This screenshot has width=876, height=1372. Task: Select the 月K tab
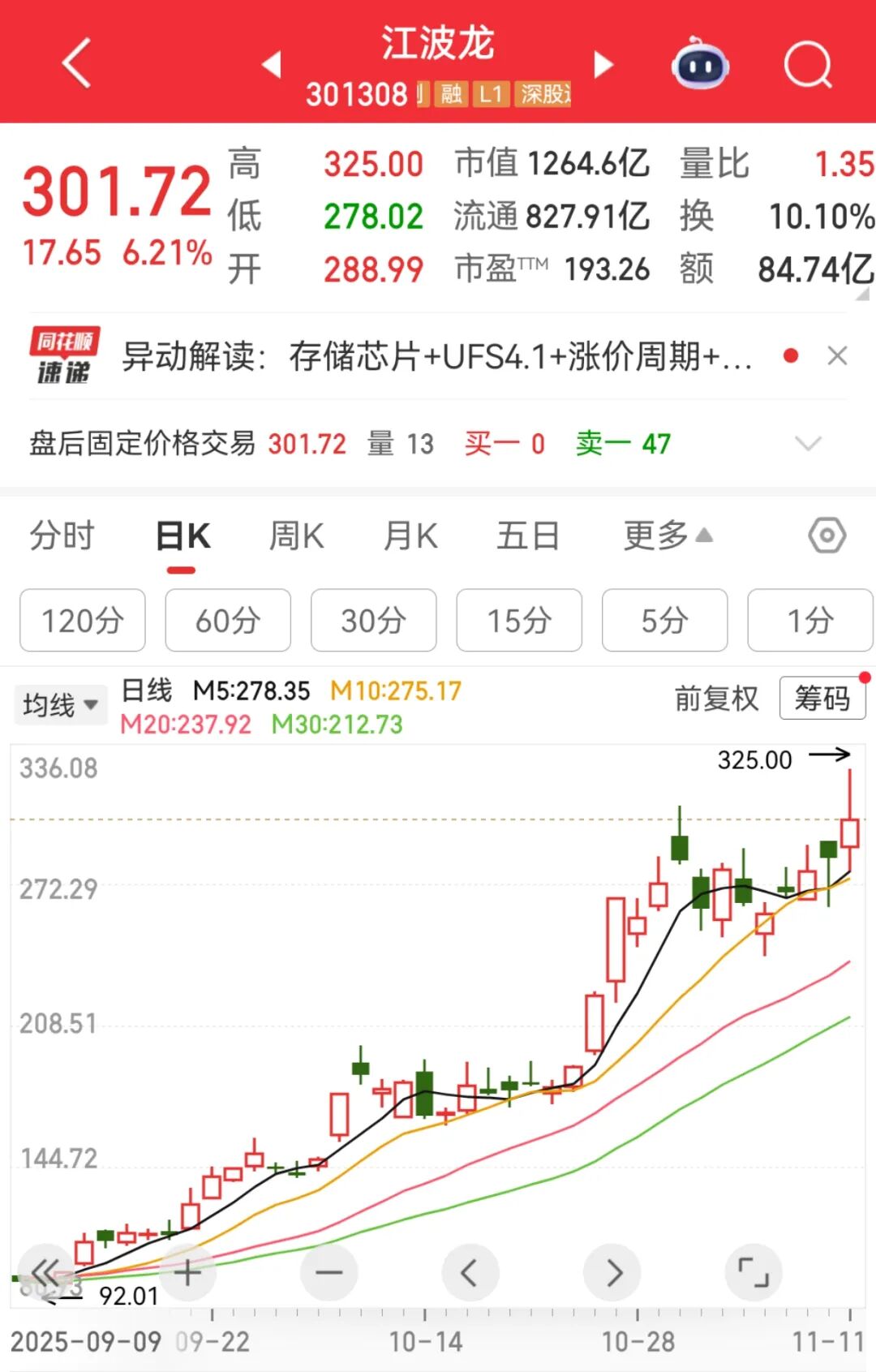[x=410, y=535]
